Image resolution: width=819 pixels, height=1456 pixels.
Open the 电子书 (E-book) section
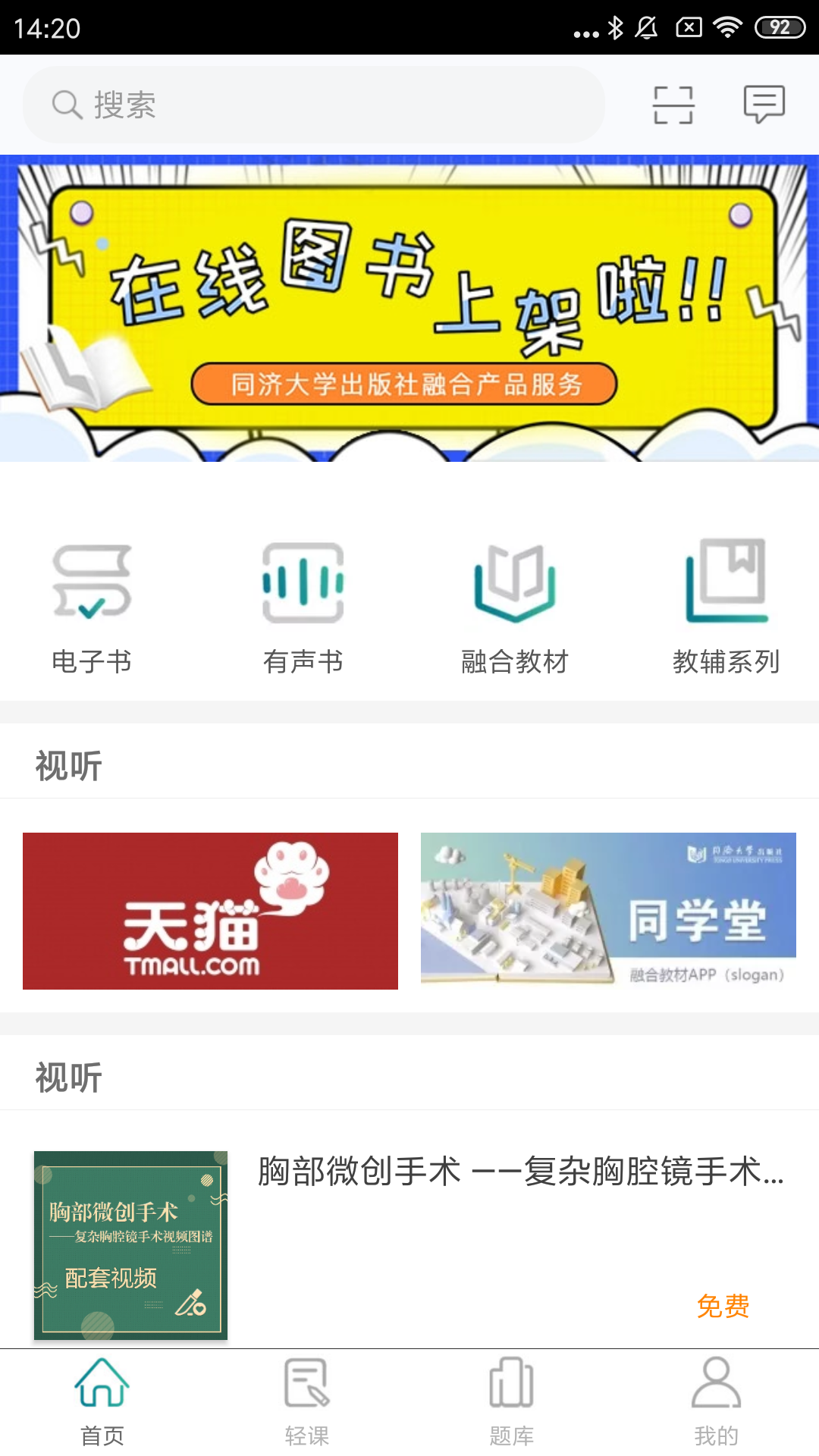click(91, 607)
